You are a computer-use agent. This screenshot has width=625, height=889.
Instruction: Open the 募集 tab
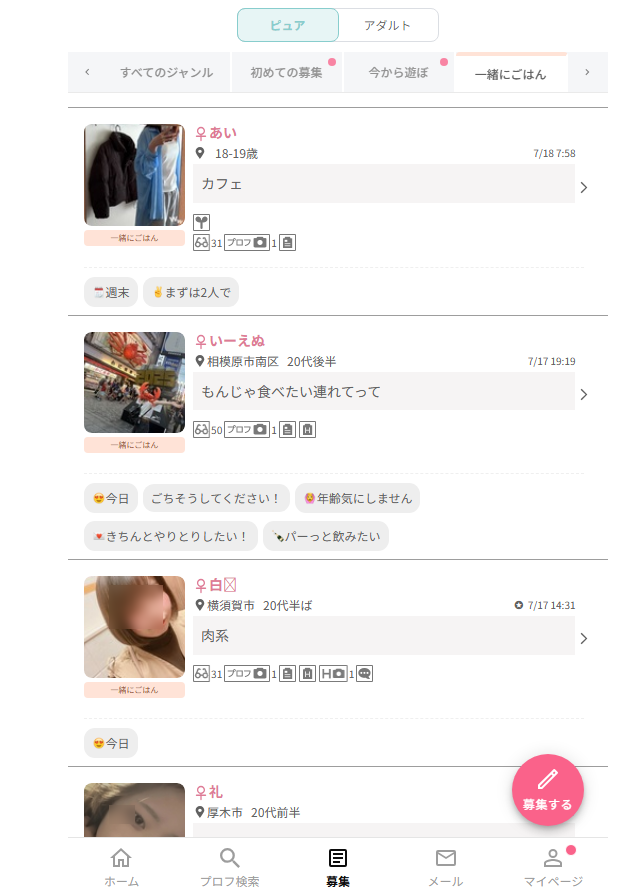tap(338, 866)
